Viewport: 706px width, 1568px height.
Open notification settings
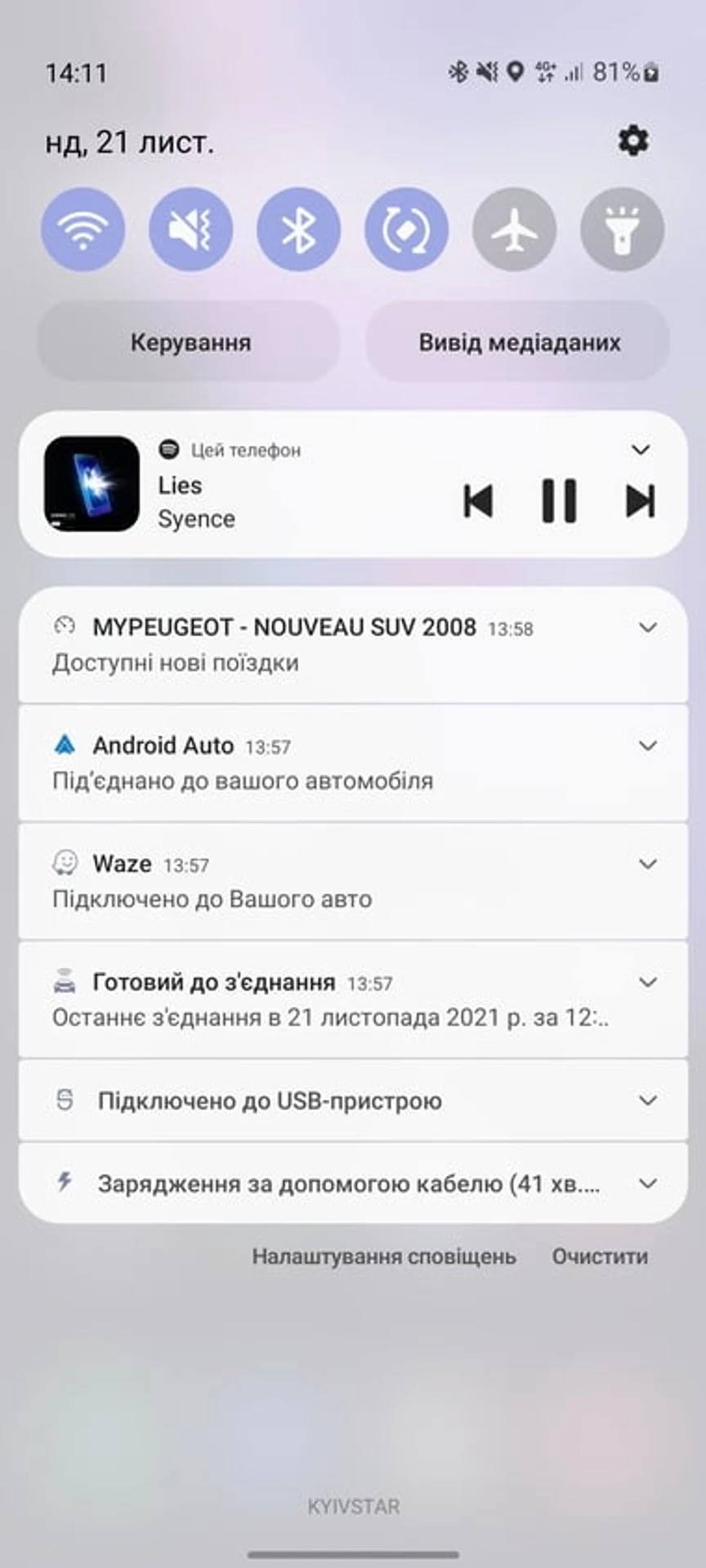click(384, 1256)
